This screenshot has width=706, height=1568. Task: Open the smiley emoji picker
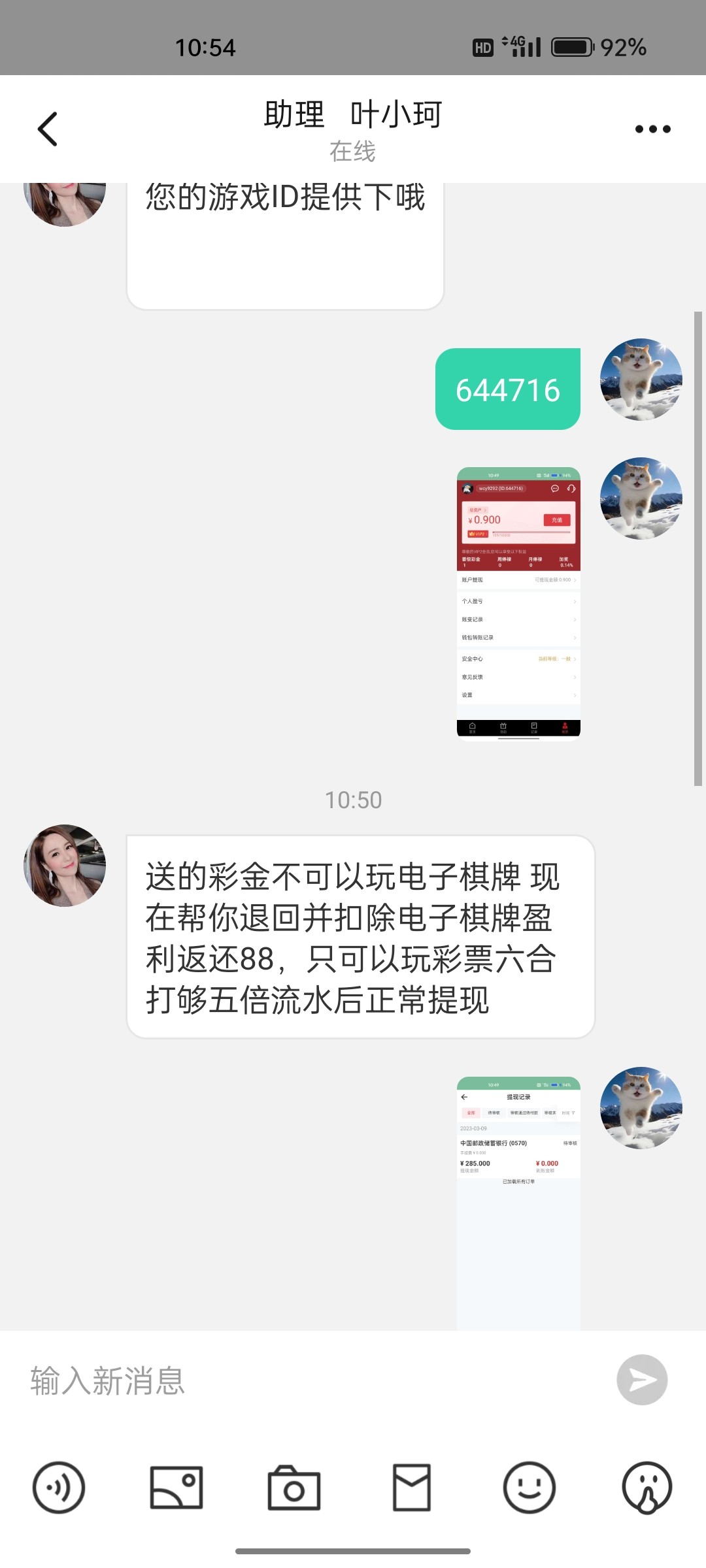(x=529, y=1488)
